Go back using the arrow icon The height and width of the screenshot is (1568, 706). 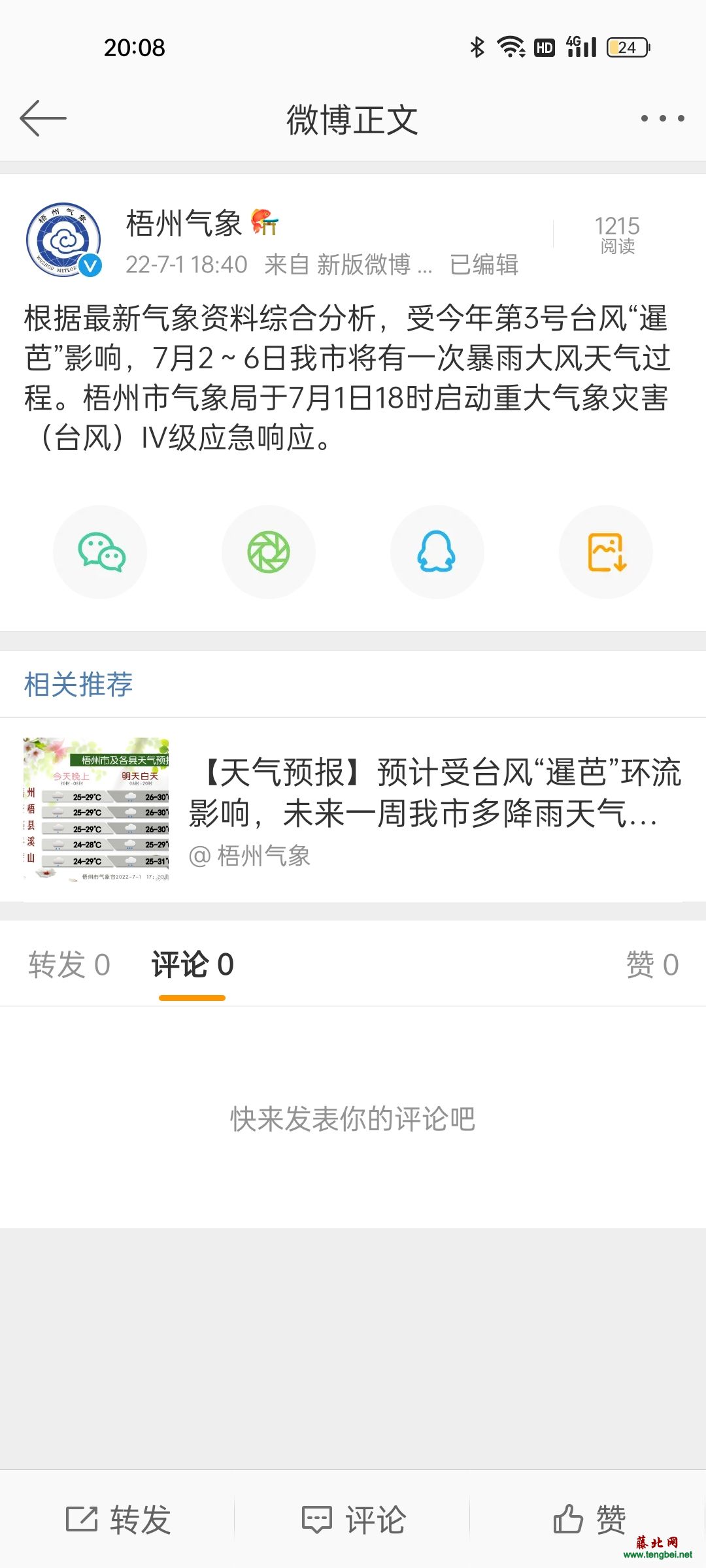[x=43, y=118]
